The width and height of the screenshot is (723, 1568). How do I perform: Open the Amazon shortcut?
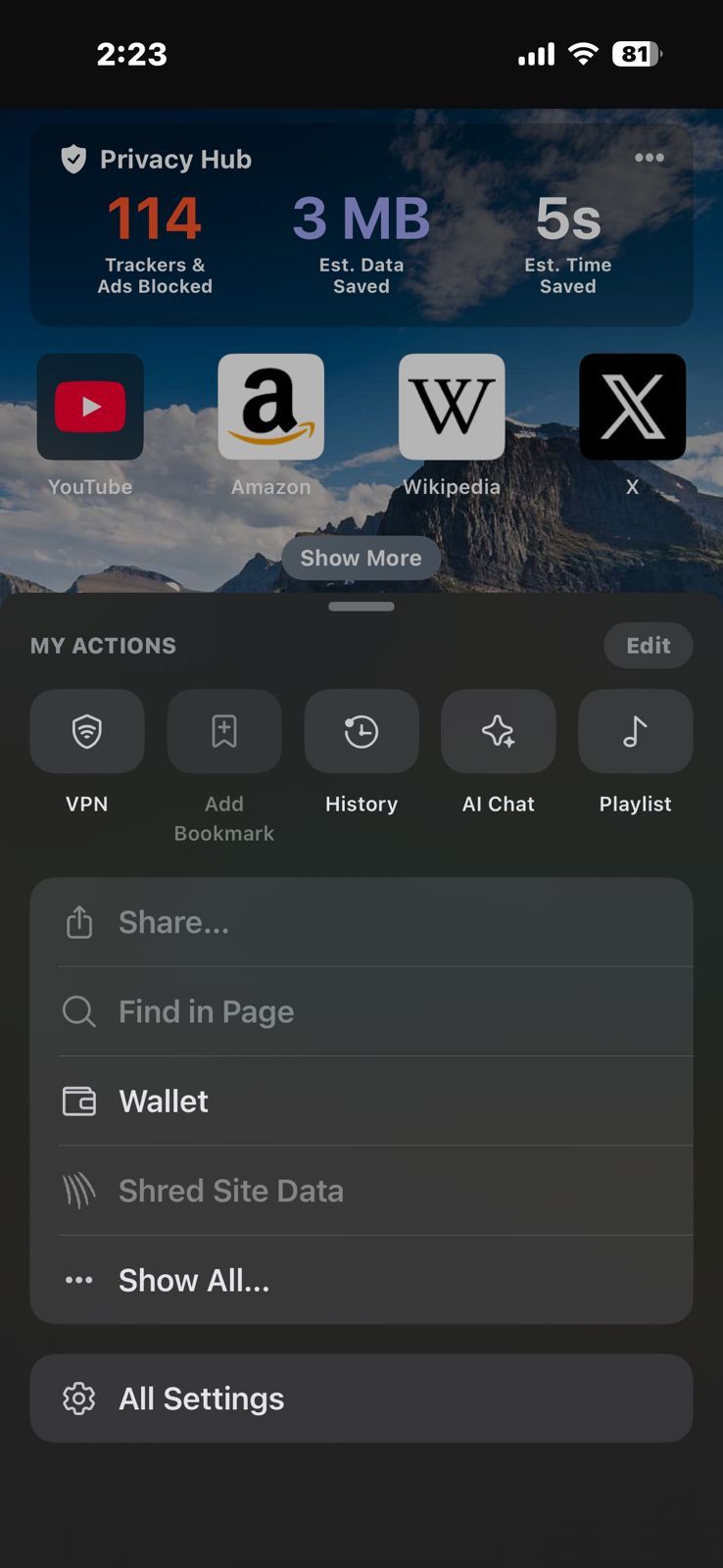pos(270,406)
